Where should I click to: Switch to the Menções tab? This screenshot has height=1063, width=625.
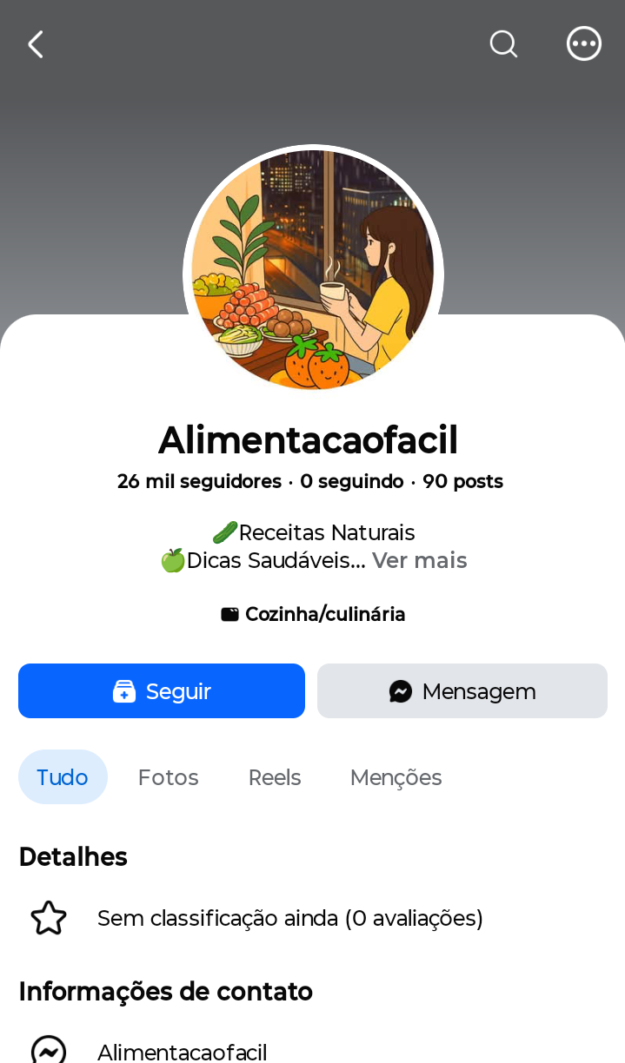pos(396,777)
